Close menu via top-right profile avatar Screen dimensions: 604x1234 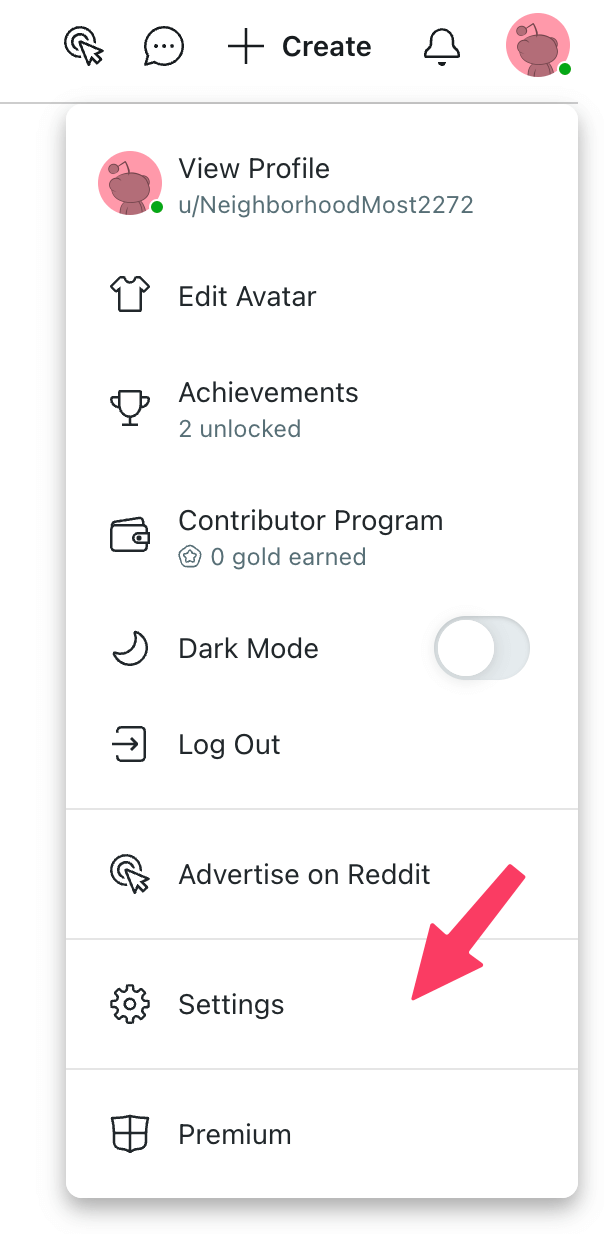tap(538, 46)
